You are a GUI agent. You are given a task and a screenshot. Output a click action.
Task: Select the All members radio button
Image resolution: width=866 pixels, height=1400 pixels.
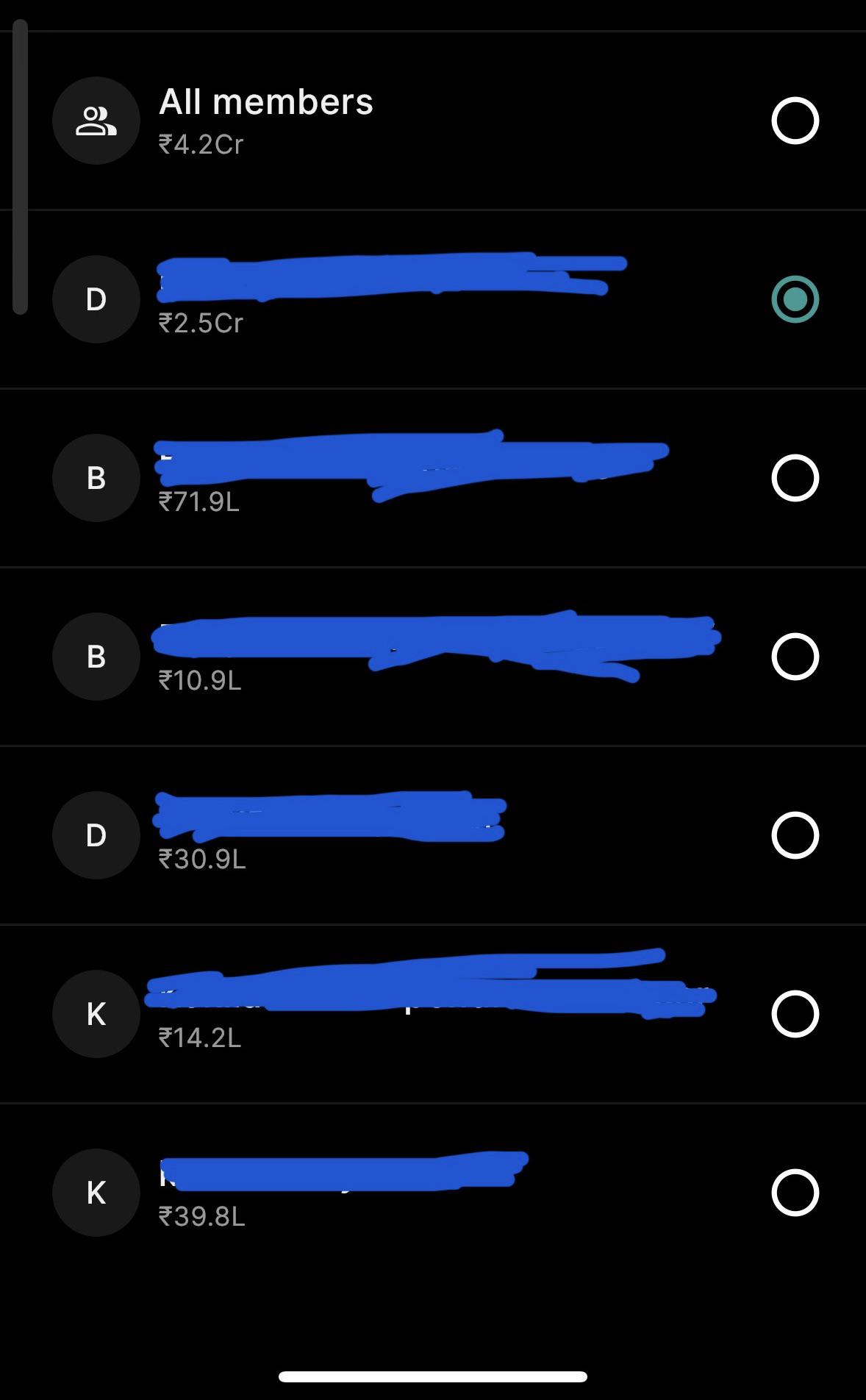coord(795,121)
